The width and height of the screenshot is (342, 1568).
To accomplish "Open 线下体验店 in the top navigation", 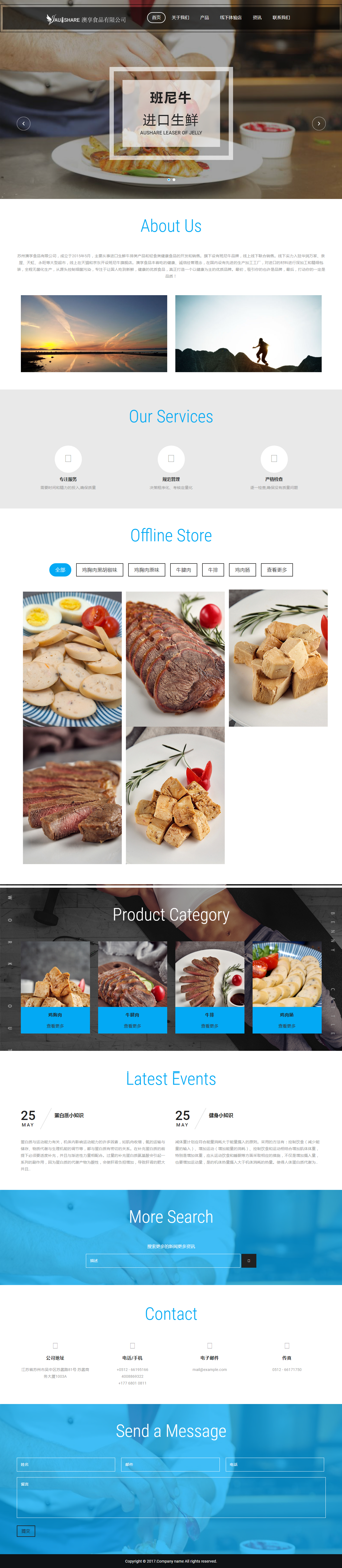I will 231,18.
